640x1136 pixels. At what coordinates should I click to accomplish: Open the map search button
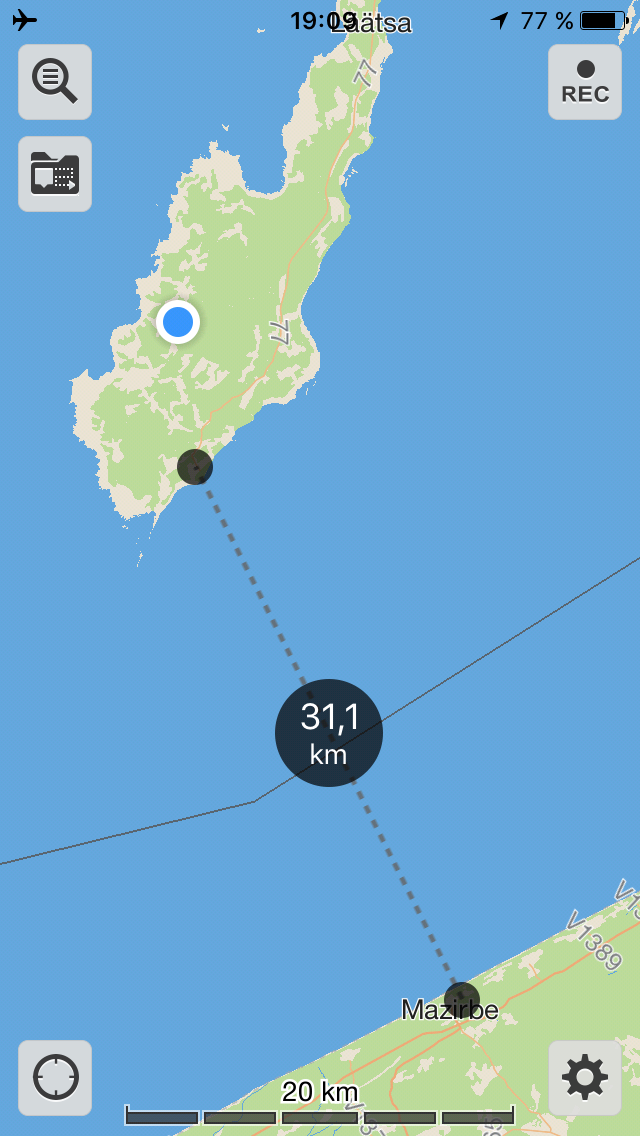pos(55,82)
